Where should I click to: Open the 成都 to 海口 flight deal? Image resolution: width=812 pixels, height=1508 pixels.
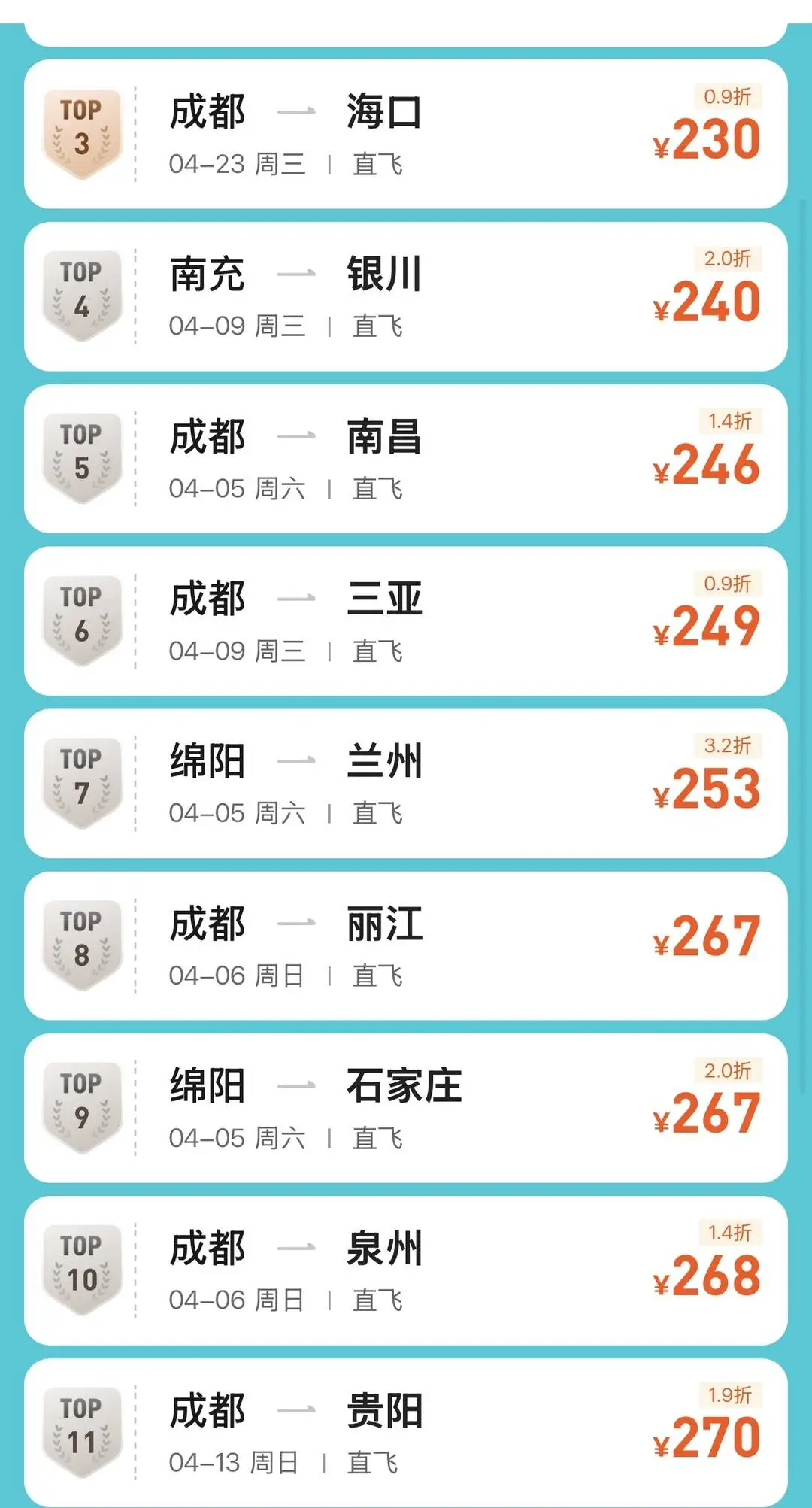point(406,134)
